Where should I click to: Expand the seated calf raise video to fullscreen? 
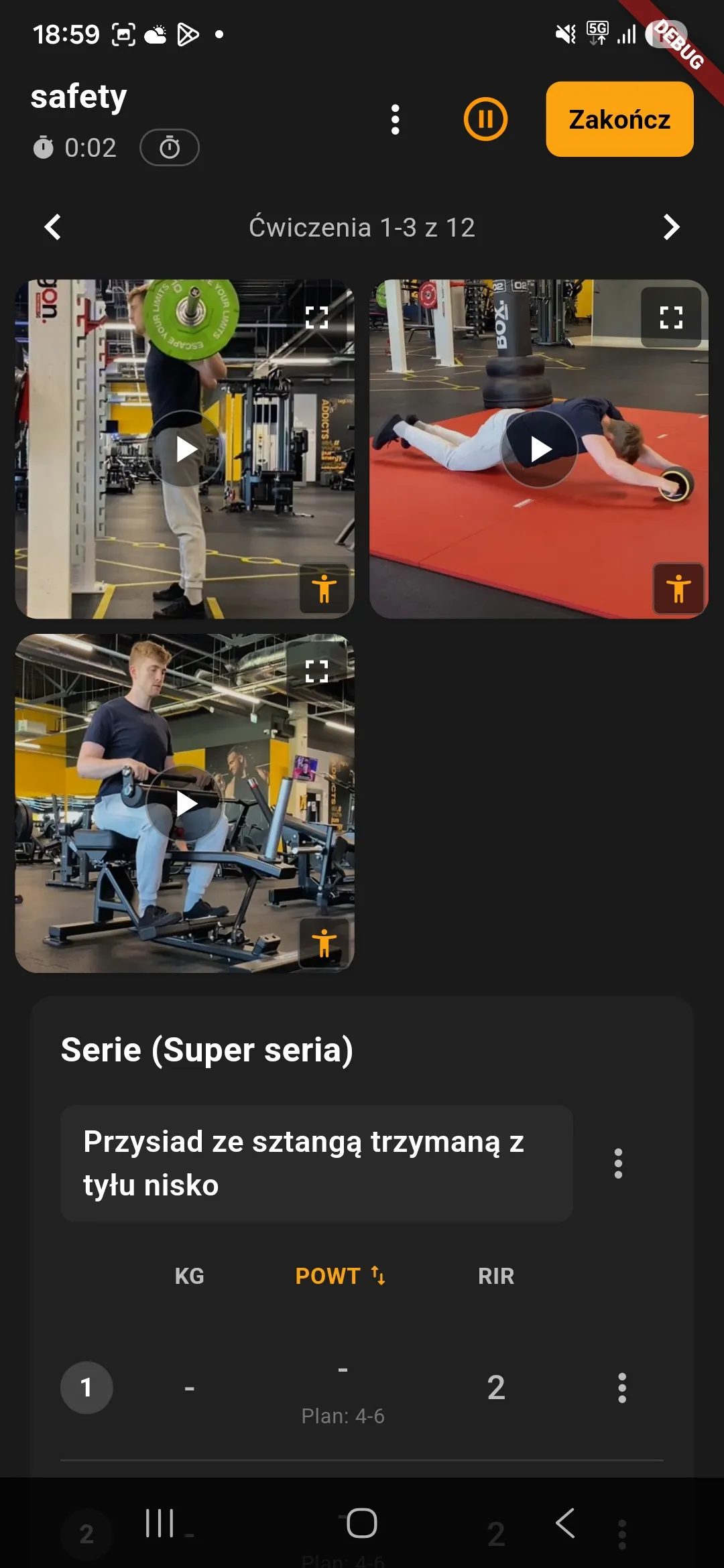[317, 671]
